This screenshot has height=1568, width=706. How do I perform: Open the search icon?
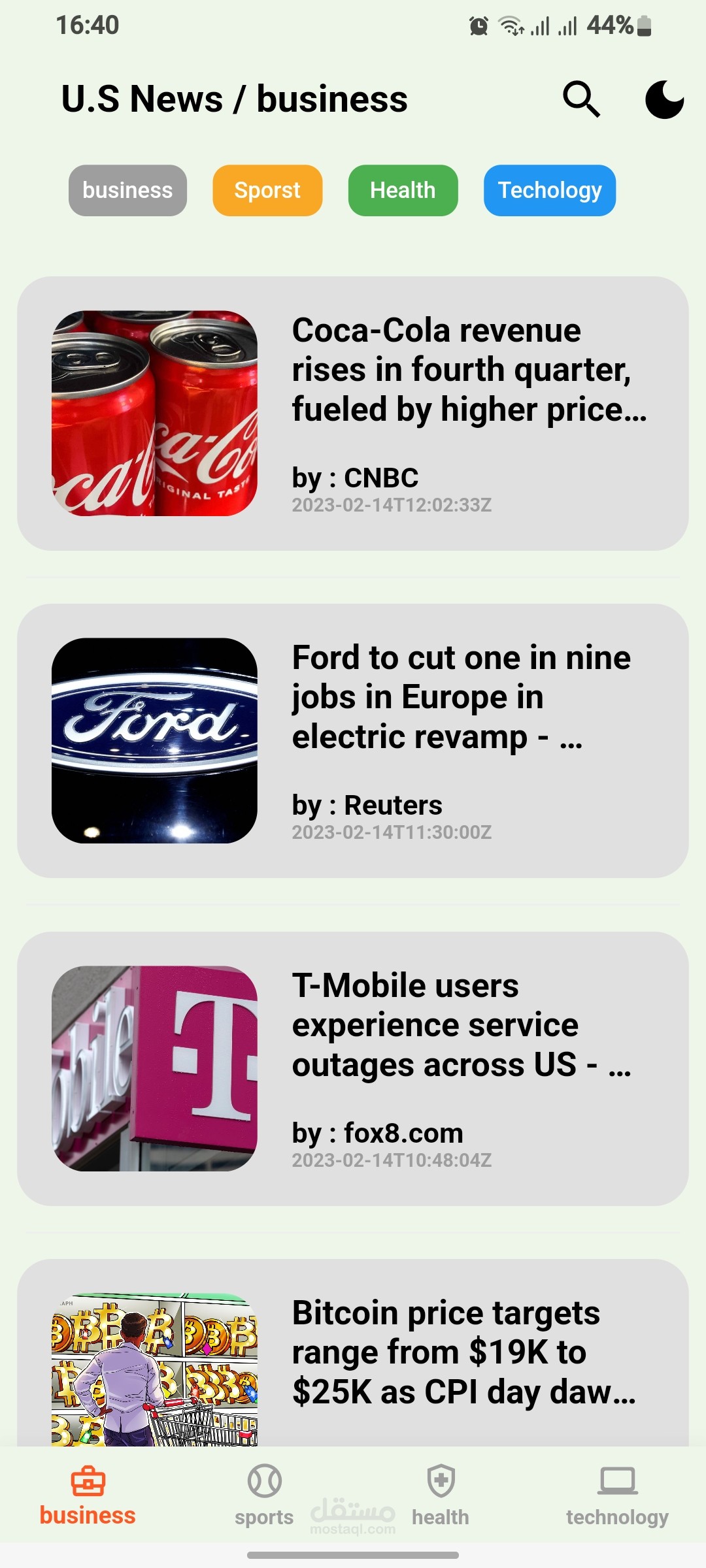pyautogui.click(x=581, y=99)
